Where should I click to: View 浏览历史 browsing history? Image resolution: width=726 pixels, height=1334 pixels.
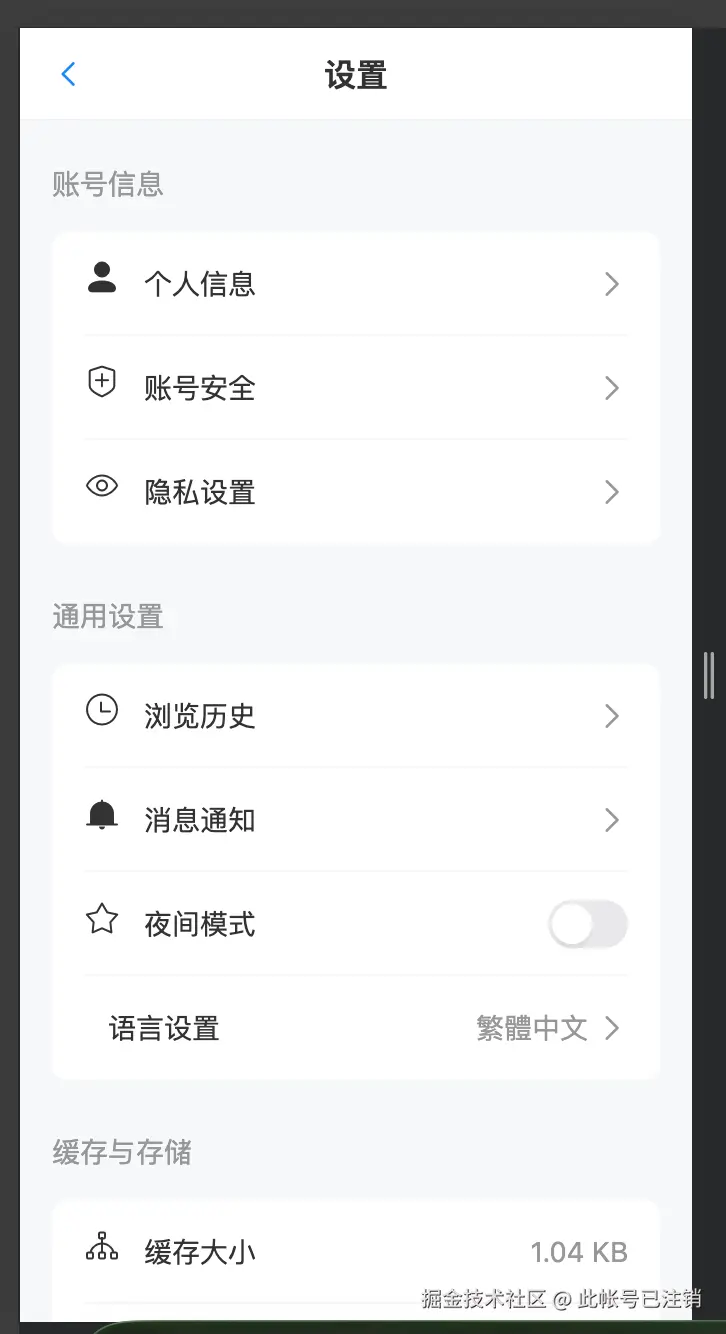point(199,715)
